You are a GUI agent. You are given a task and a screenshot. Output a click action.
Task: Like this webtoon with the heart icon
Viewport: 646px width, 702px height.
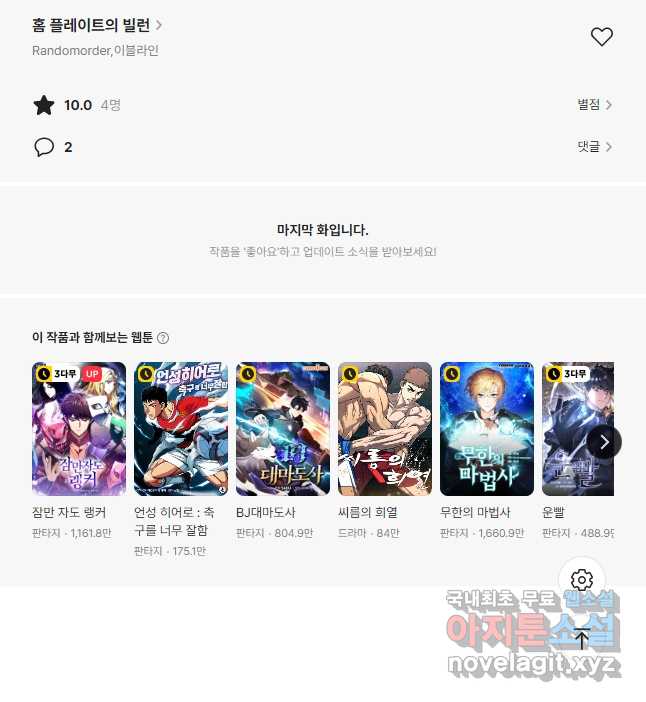point(601,37)
